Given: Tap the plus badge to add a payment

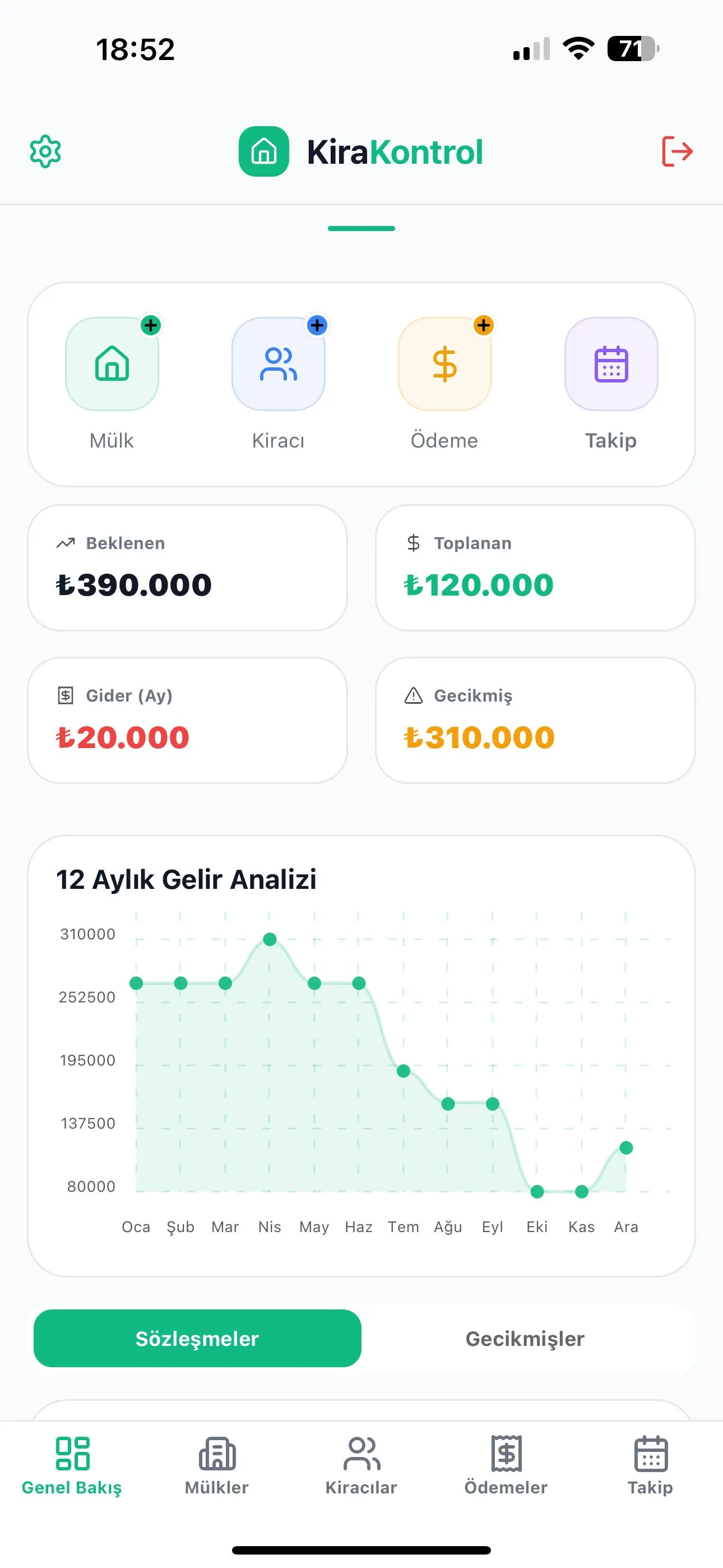Looking at the screenshot, I should click(x=483, y=326).
